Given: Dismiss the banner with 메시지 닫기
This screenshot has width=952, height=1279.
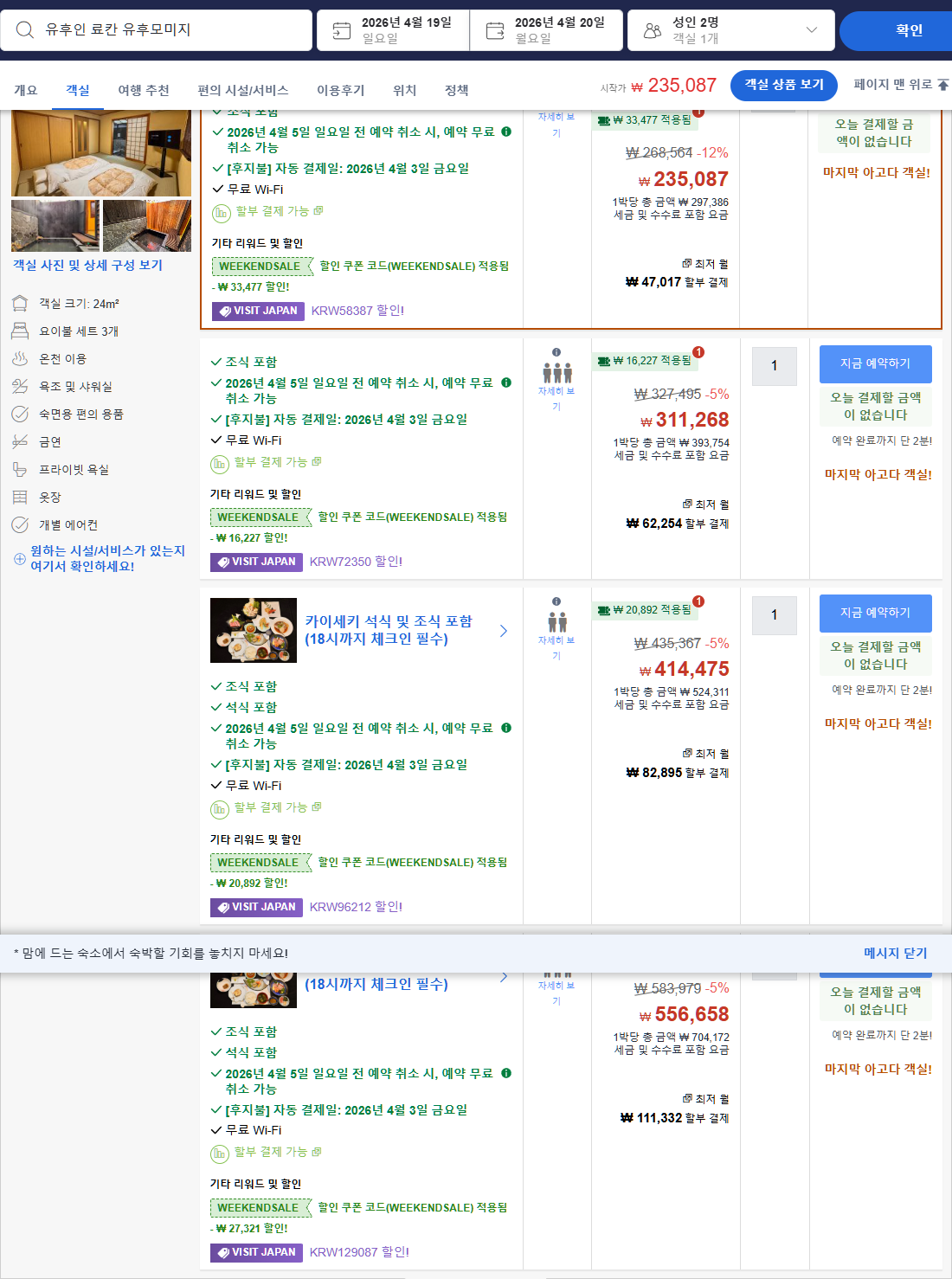Looking at the screenshot, I should tap(895, 953).
